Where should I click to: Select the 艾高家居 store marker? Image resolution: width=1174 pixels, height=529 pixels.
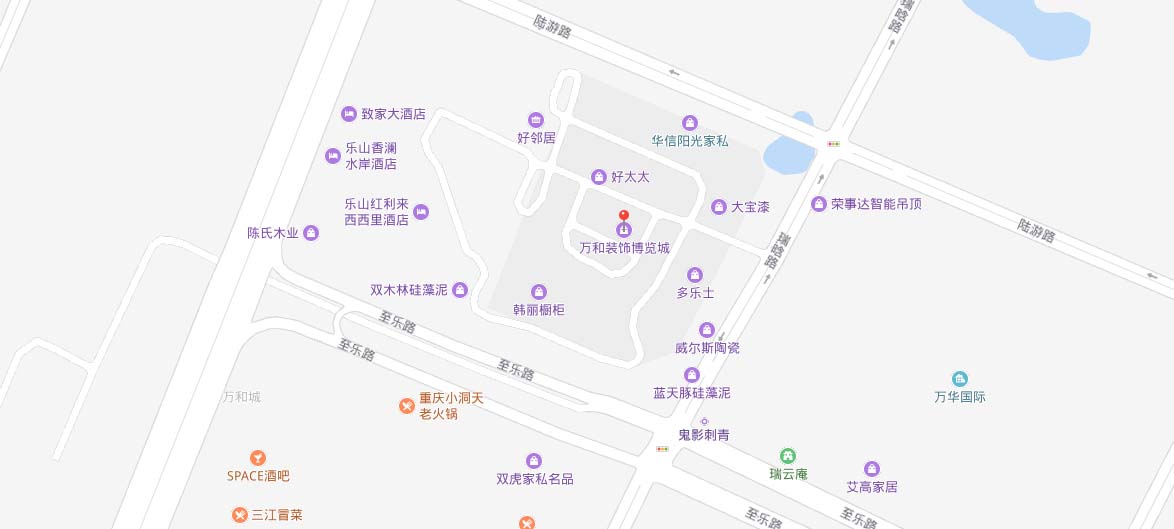click(x=872, y=469)
